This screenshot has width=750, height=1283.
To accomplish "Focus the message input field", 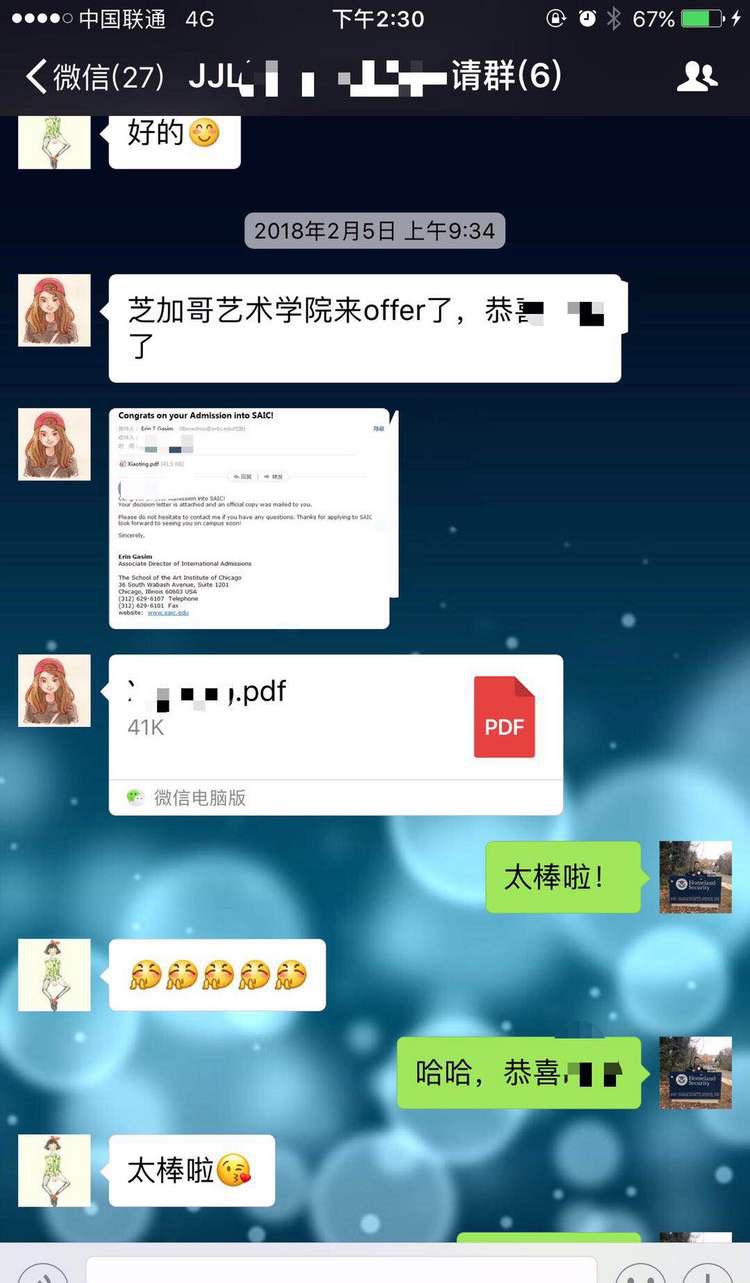I will click(340, 1269).
